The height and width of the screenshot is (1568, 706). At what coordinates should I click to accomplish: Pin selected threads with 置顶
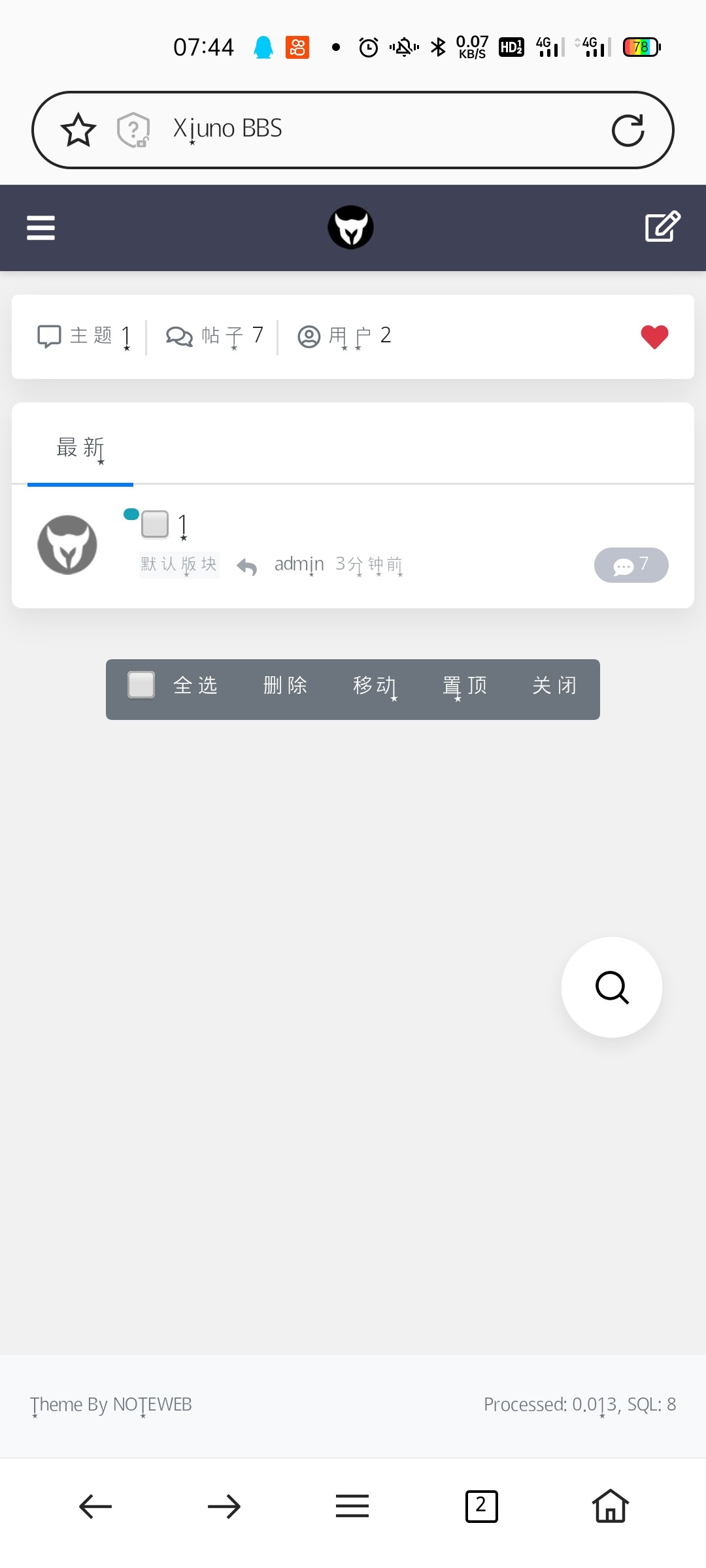point(465,685)
